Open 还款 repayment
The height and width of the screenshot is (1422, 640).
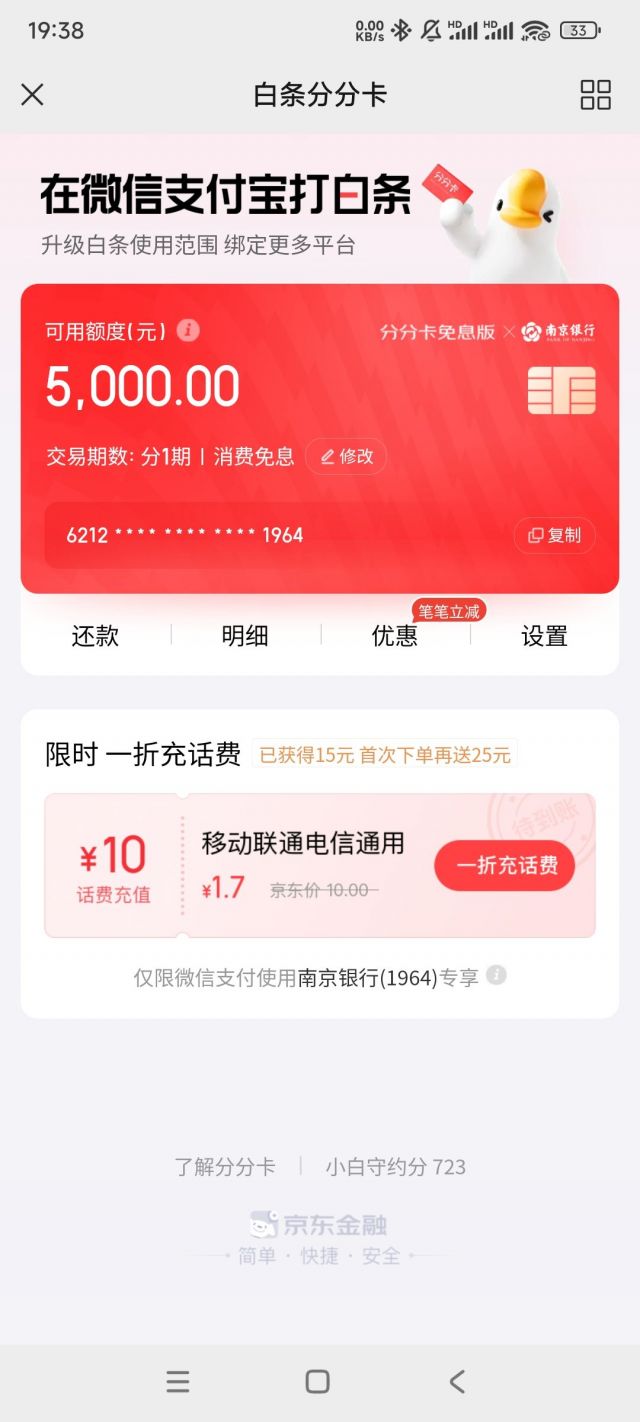(96, 636)
